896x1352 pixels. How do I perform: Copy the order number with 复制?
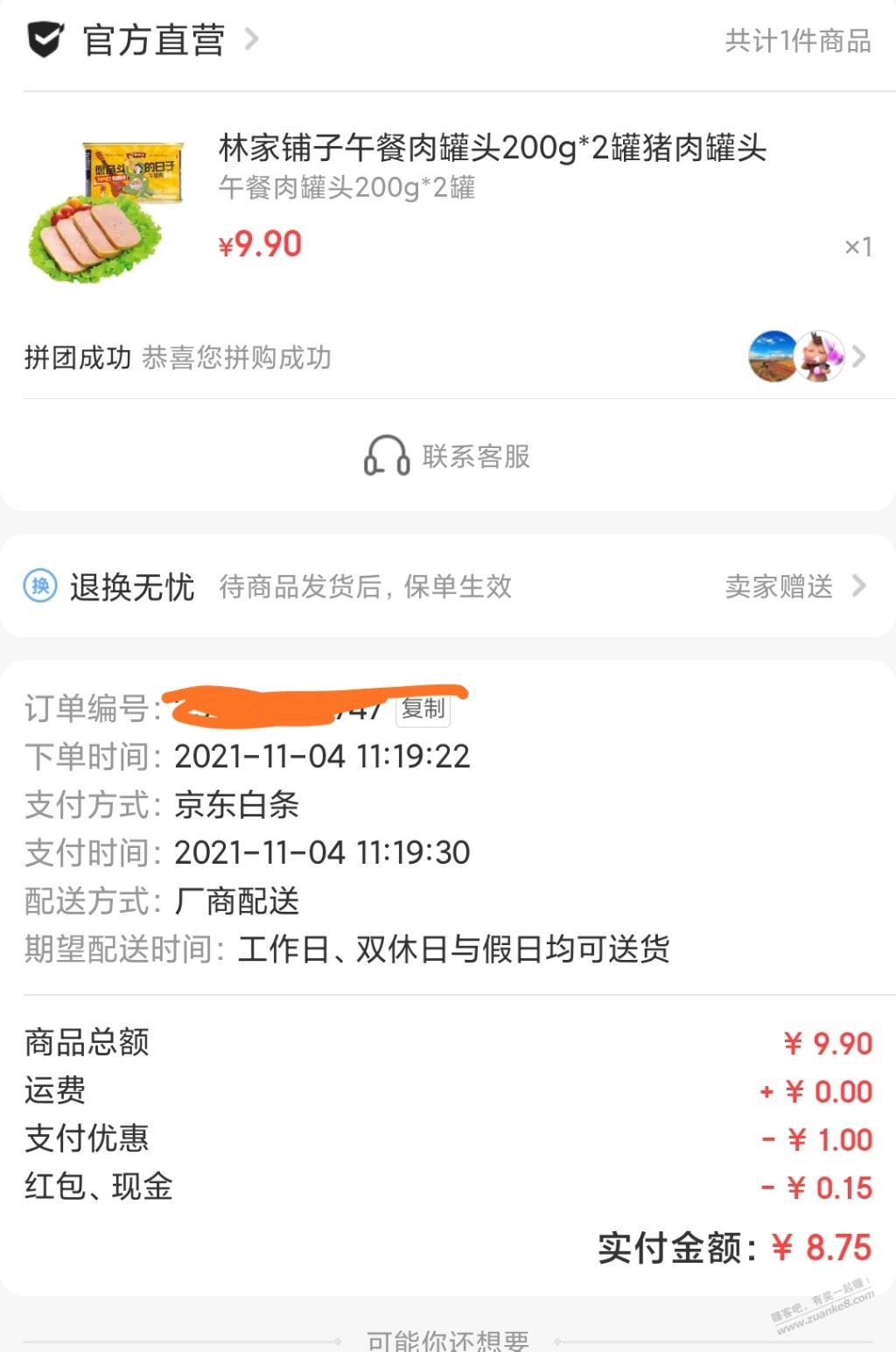click(424, 709)
